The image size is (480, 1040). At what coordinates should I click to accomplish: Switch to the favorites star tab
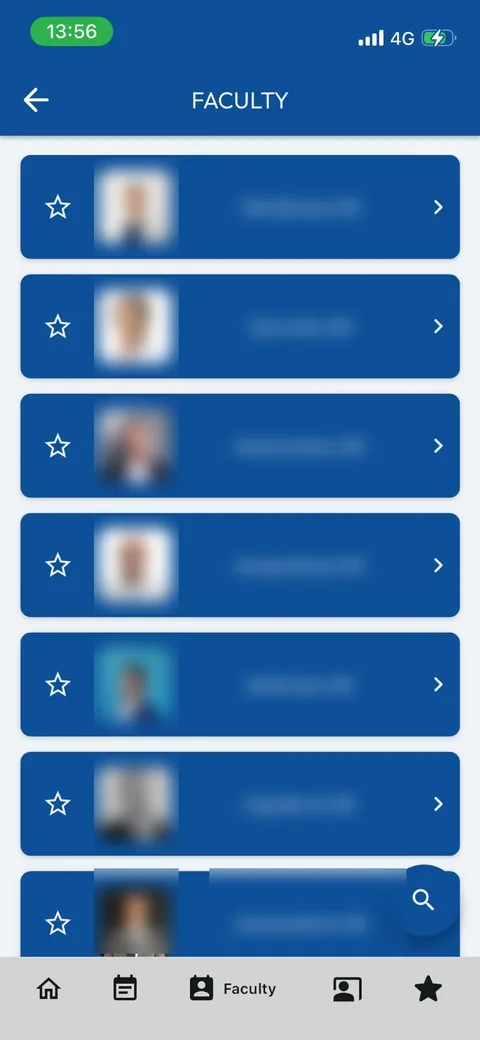[x=428, y=989]
